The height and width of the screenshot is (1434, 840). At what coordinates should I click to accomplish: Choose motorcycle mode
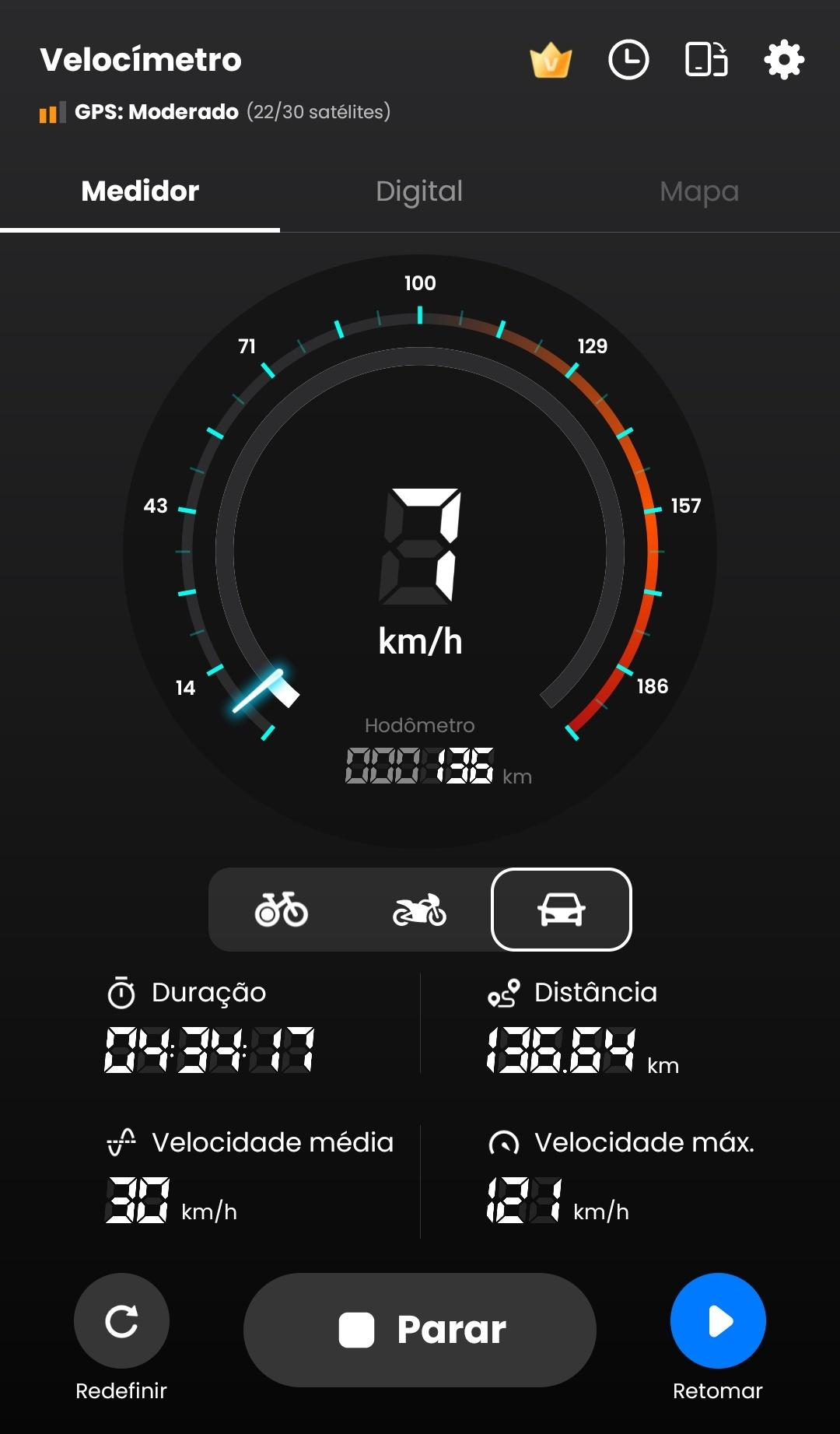(x=420, y=910)
